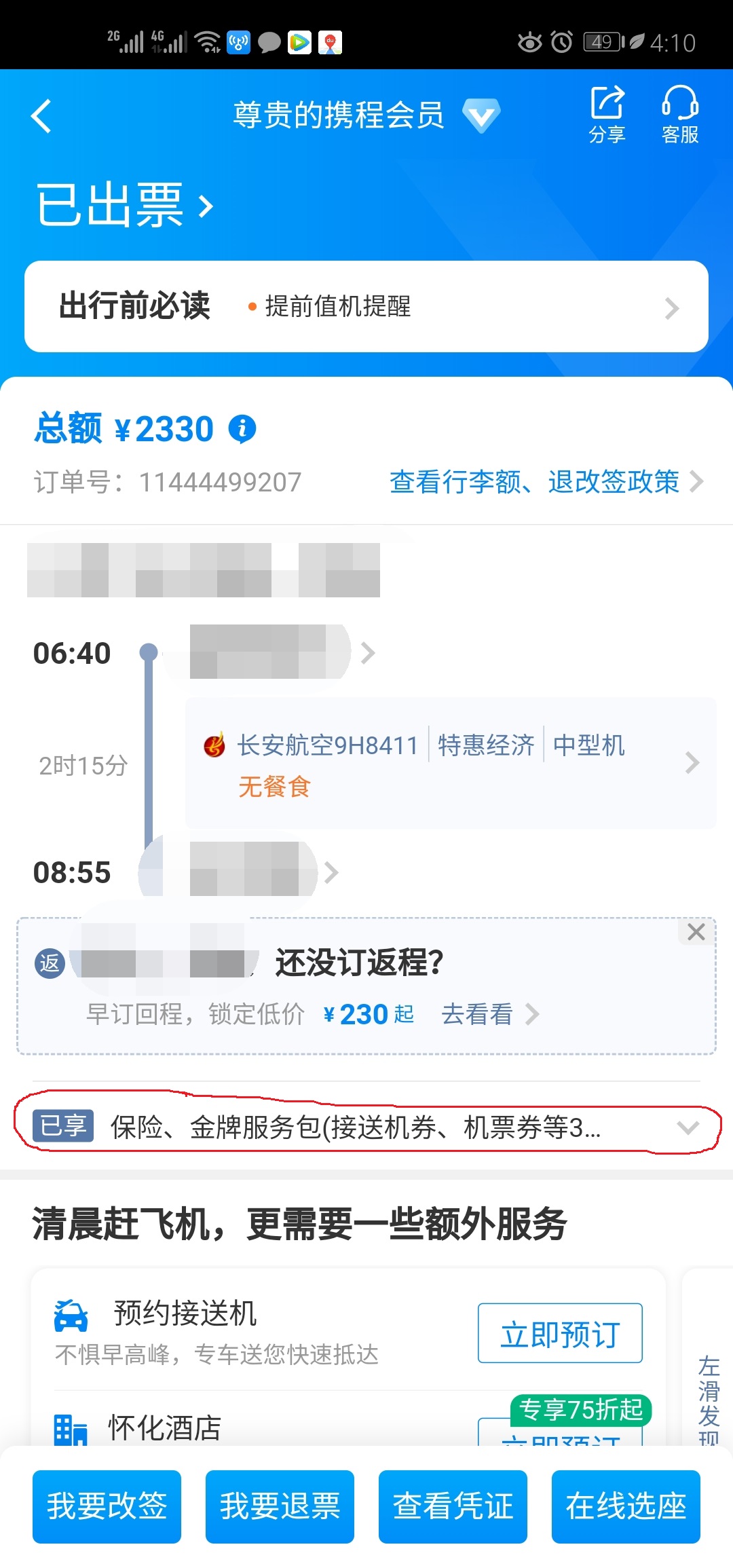The image size is (733, 1568).
Task: Open 查看凭证 to view the voucher
Action: pyautogui.click(x=453, y=1506)
